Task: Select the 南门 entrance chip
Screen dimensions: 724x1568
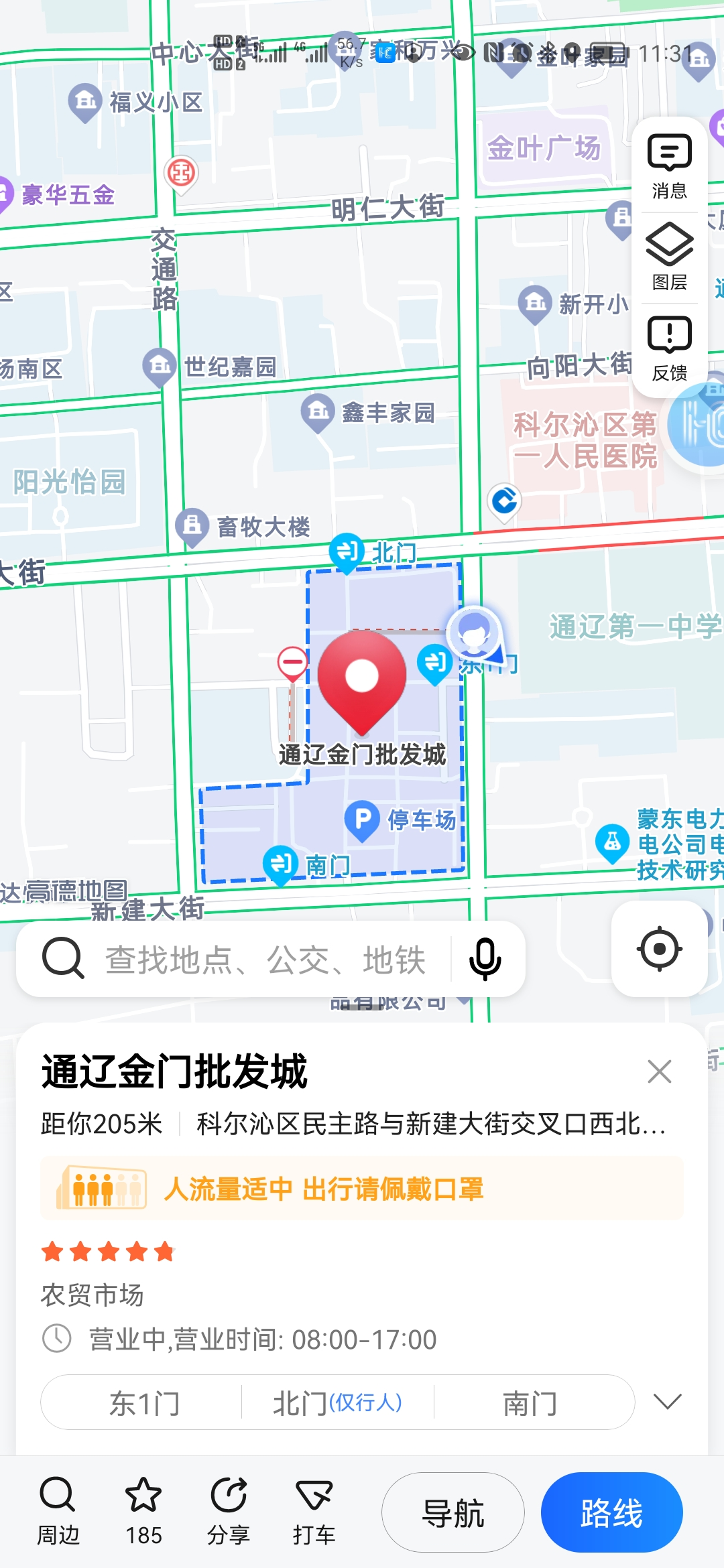Action: click(530, 1402)
